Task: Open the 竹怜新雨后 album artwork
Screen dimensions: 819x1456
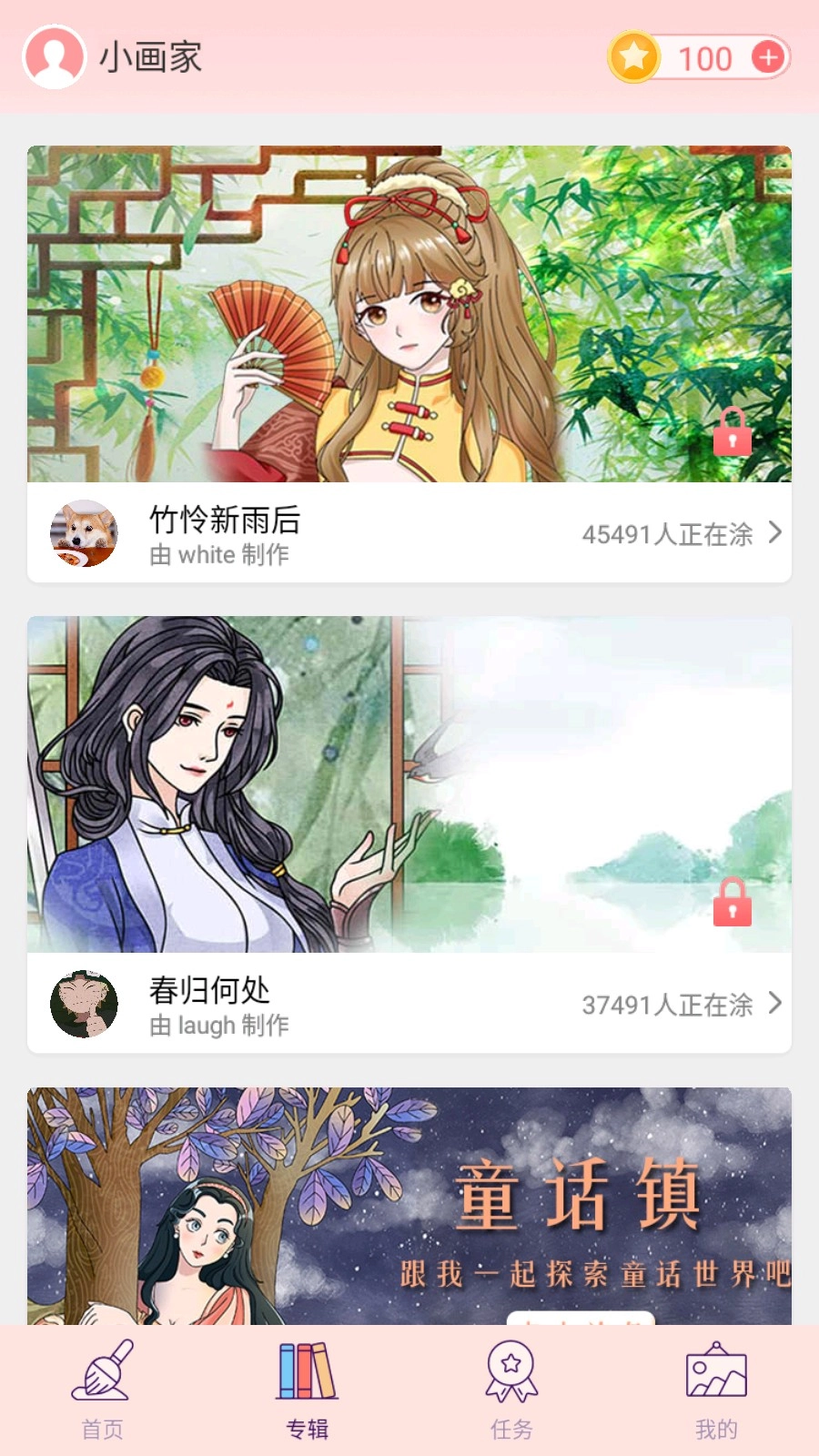Action: point(409,314)
